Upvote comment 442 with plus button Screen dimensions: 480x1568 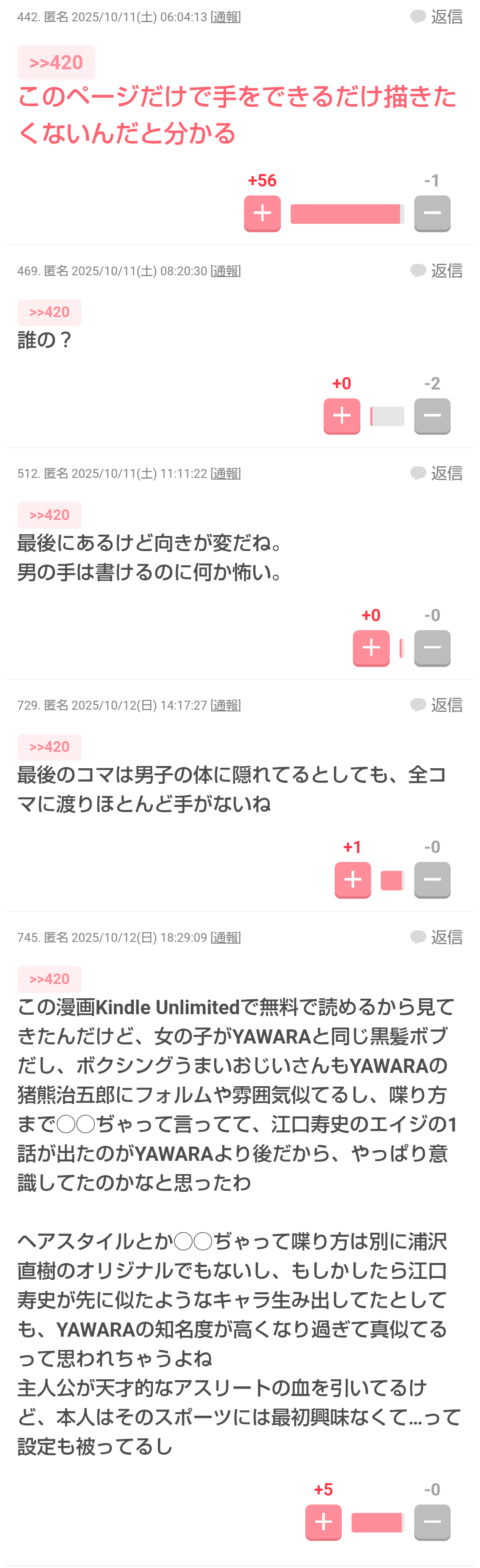pos(262,213)
